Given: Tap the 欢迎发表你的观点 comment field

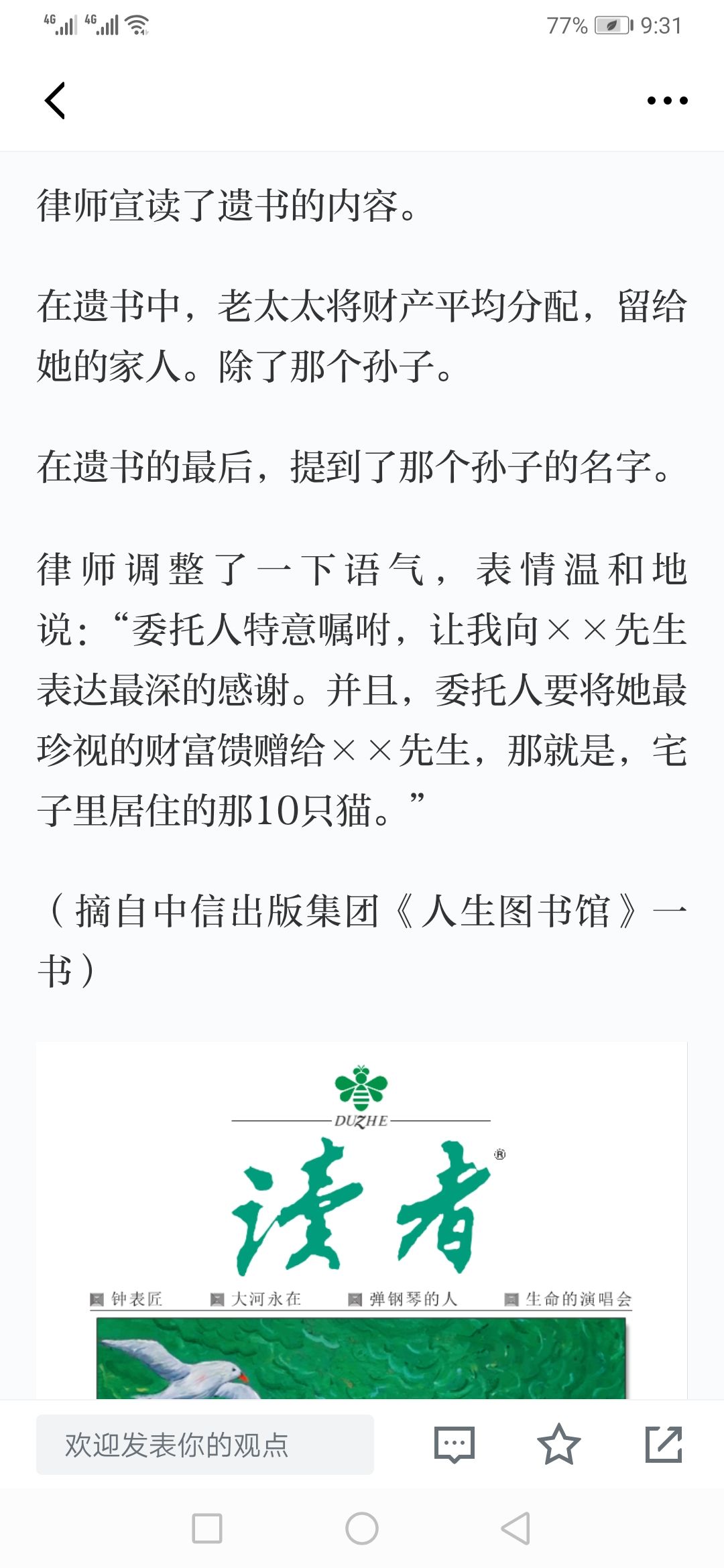Looking at the screenshot, I should (x=205, y=1445).
